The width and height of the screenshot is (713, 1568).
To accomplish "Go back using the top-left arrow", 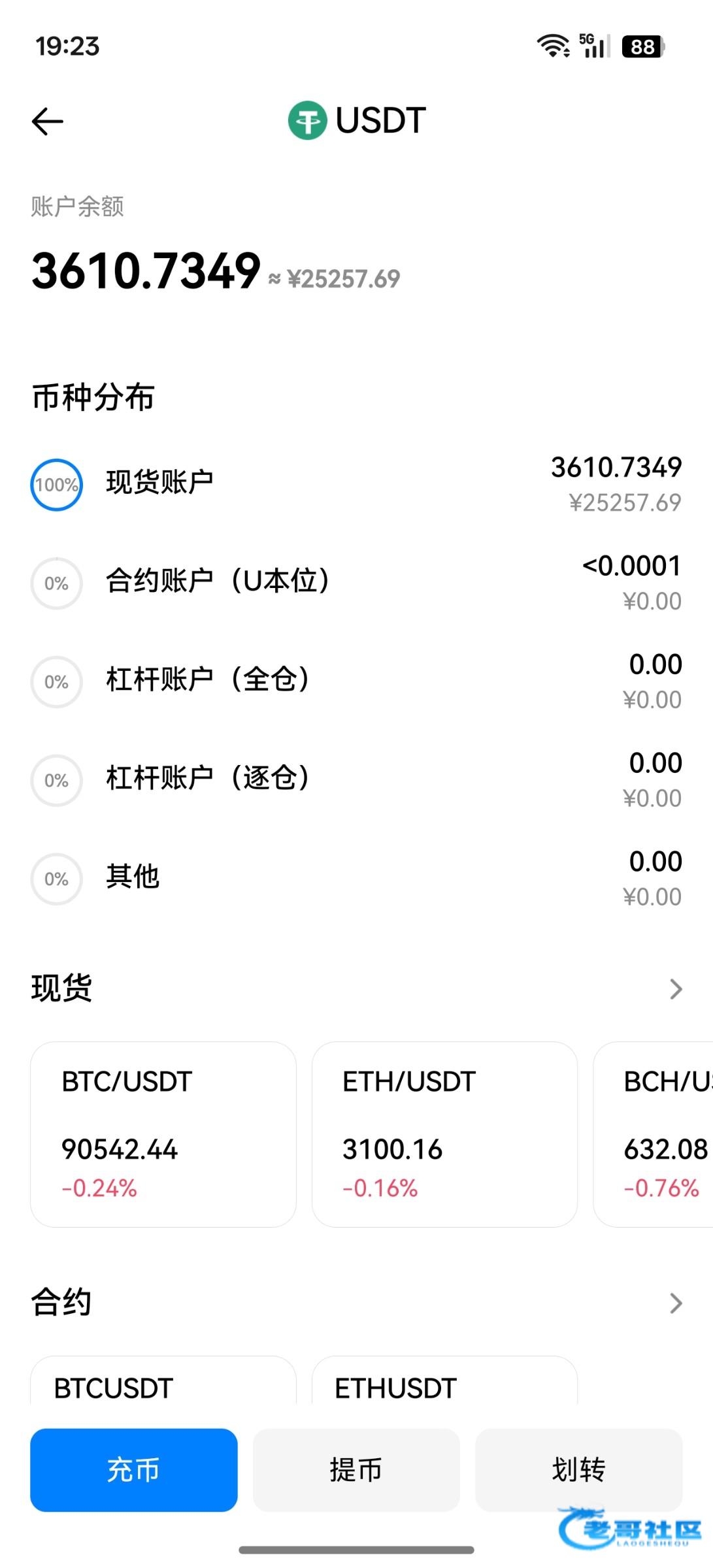I will click(48, 122).
